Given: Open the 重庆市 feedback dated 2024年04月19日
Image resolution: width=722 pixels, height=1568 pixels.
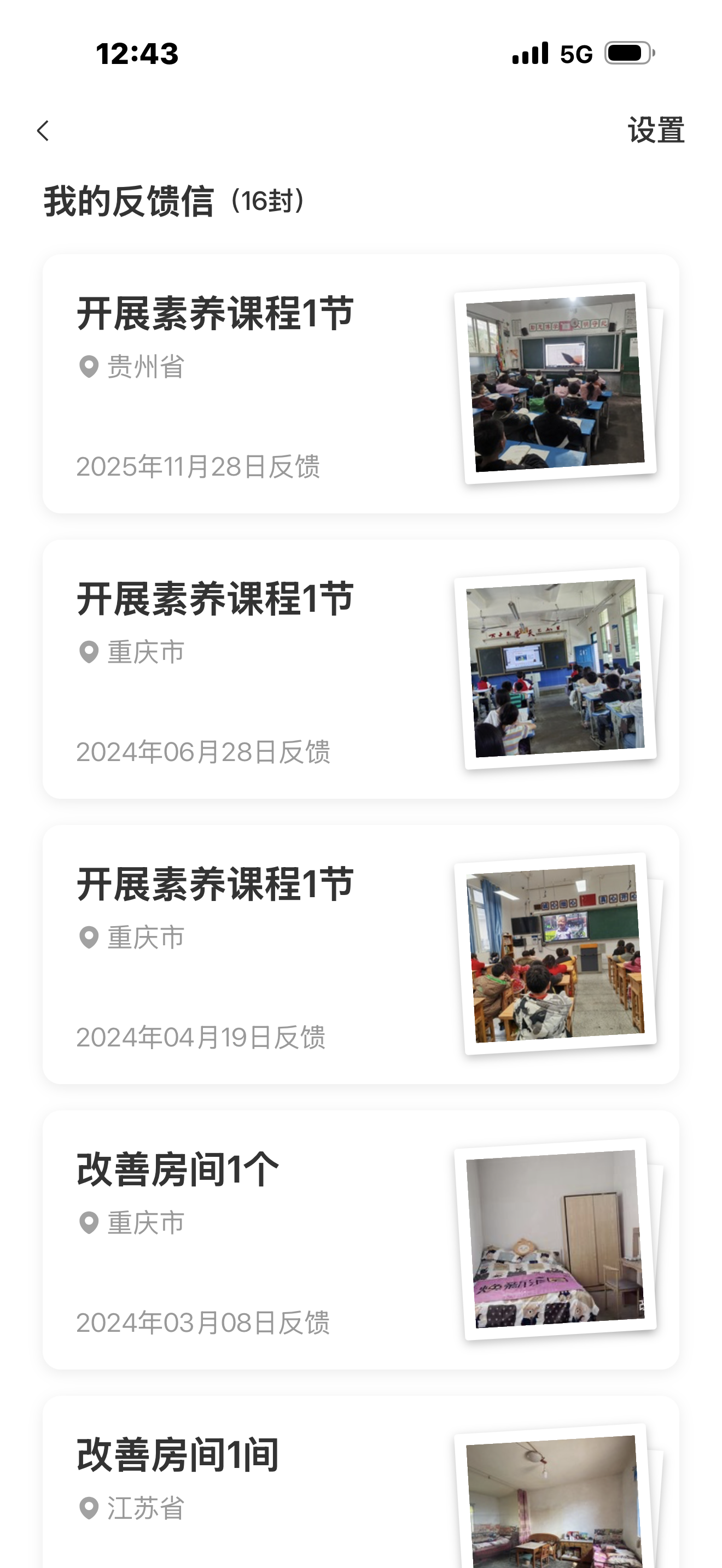Looking at the screenshot, I should [x=360, y=955].
